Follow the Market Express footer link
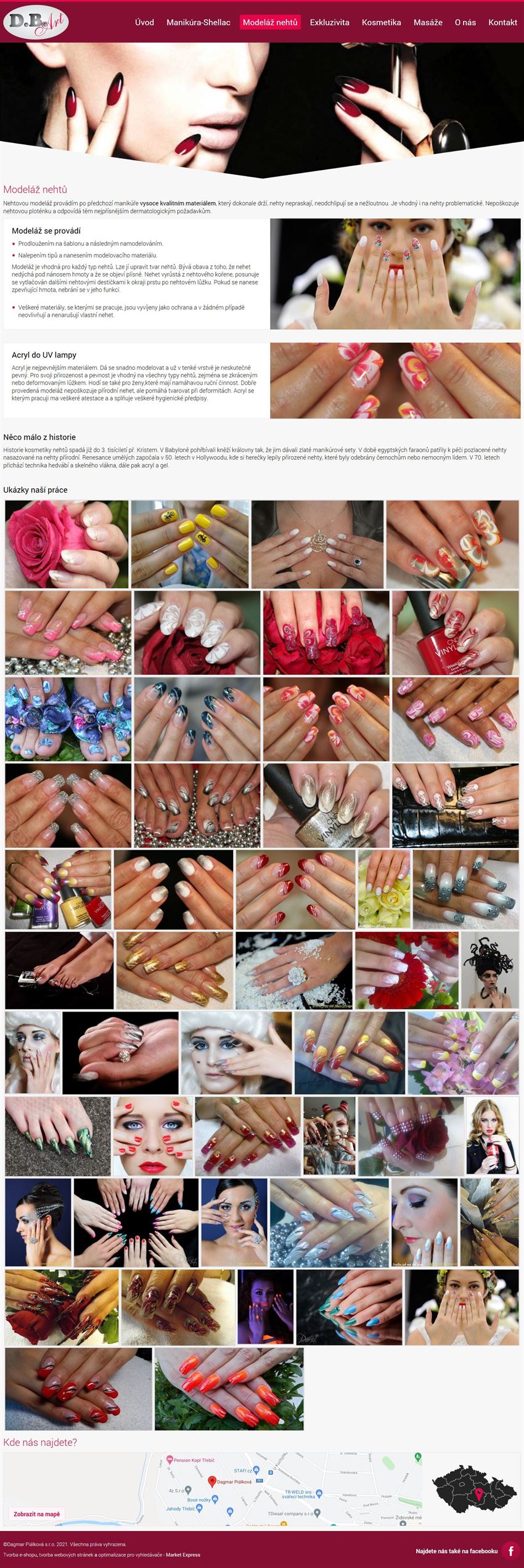This screenshot has width=524, height=1568. click(x=182, y=1554)
